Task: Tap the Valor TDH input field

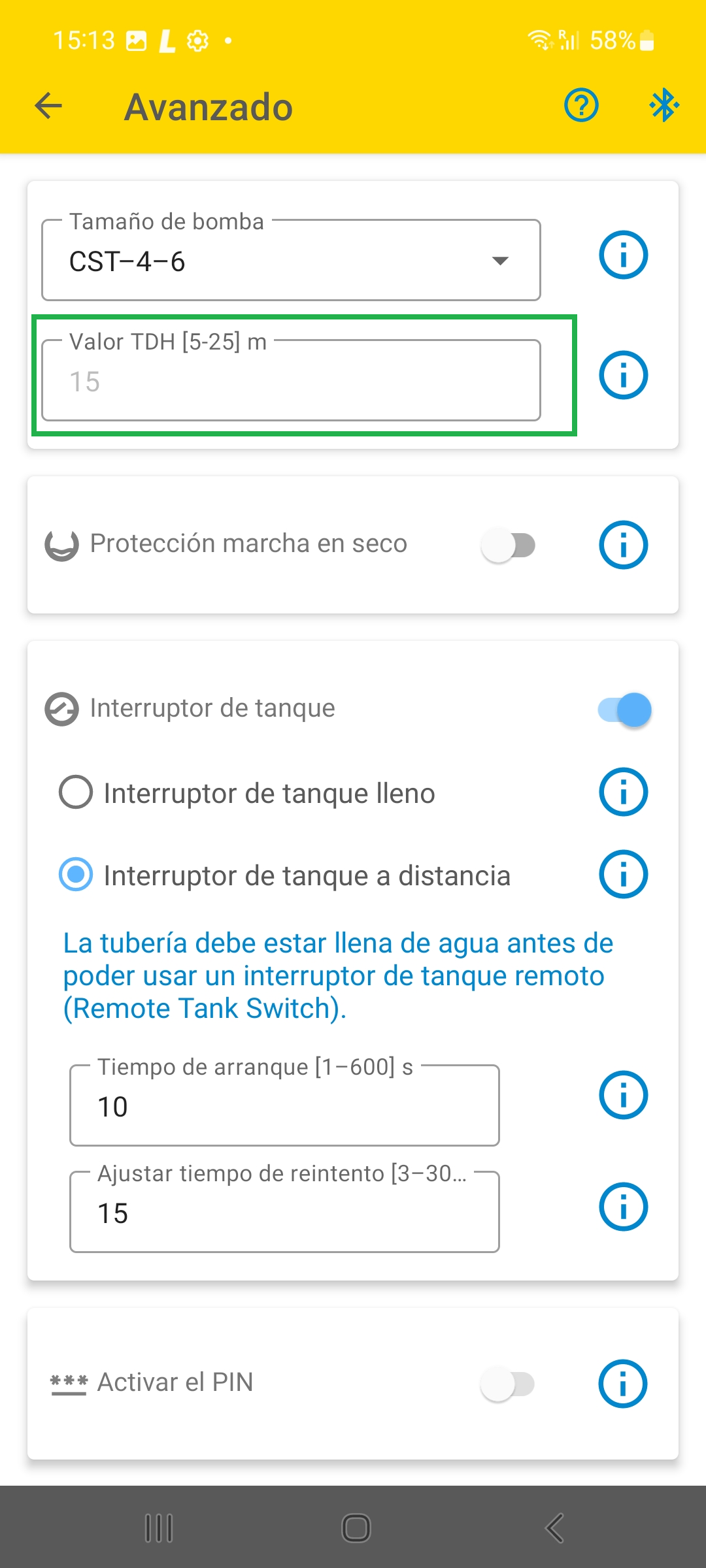Action: (291, 381)
